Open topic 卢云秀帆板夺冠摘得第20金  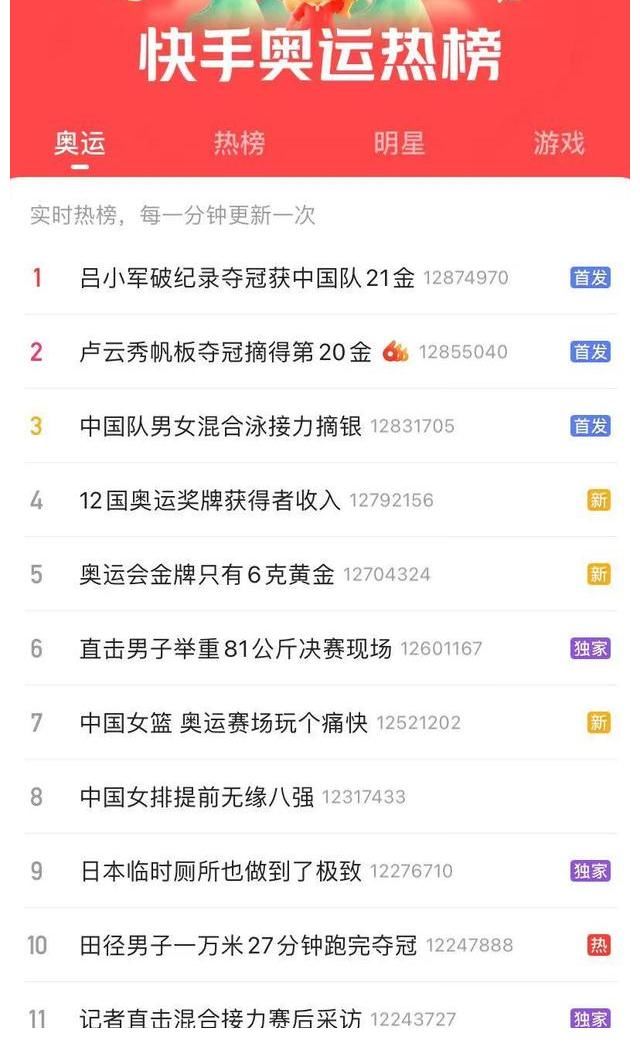[x=226, y=352]
